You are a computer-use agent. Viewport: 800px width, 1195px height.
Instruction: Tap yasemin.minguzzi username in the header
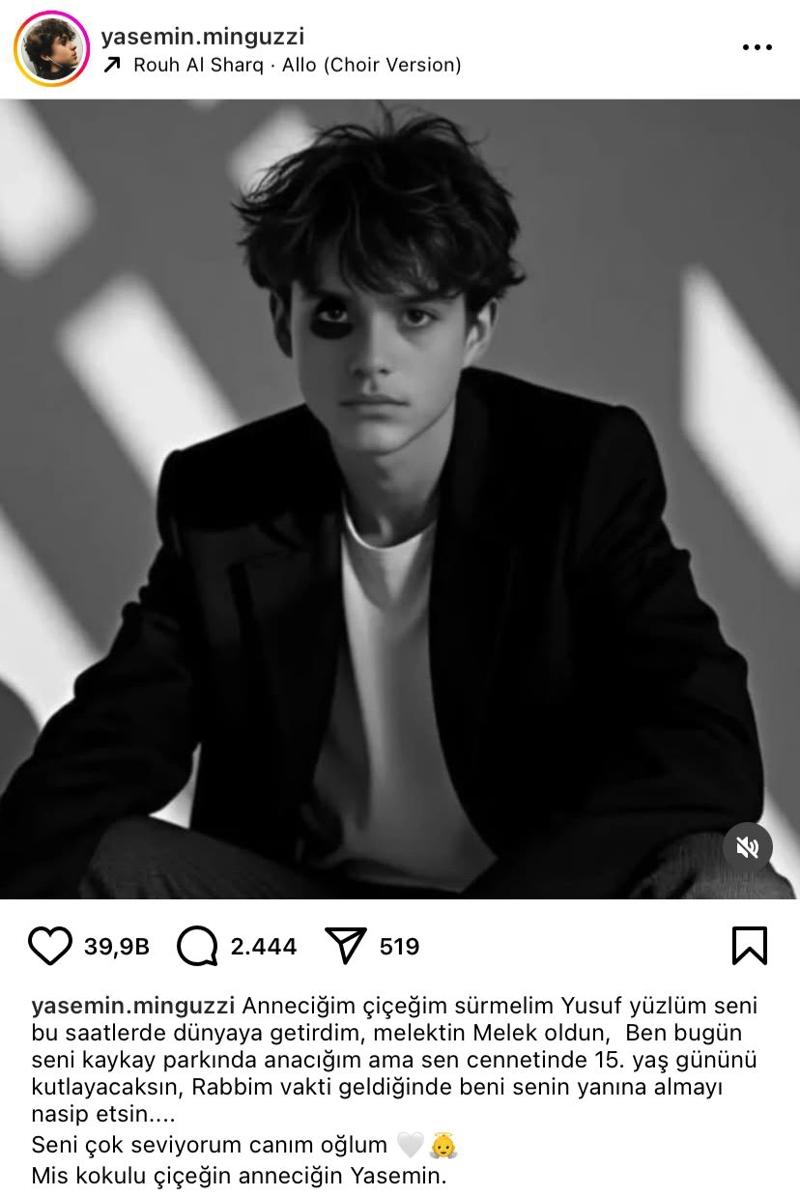click(202, 36)
